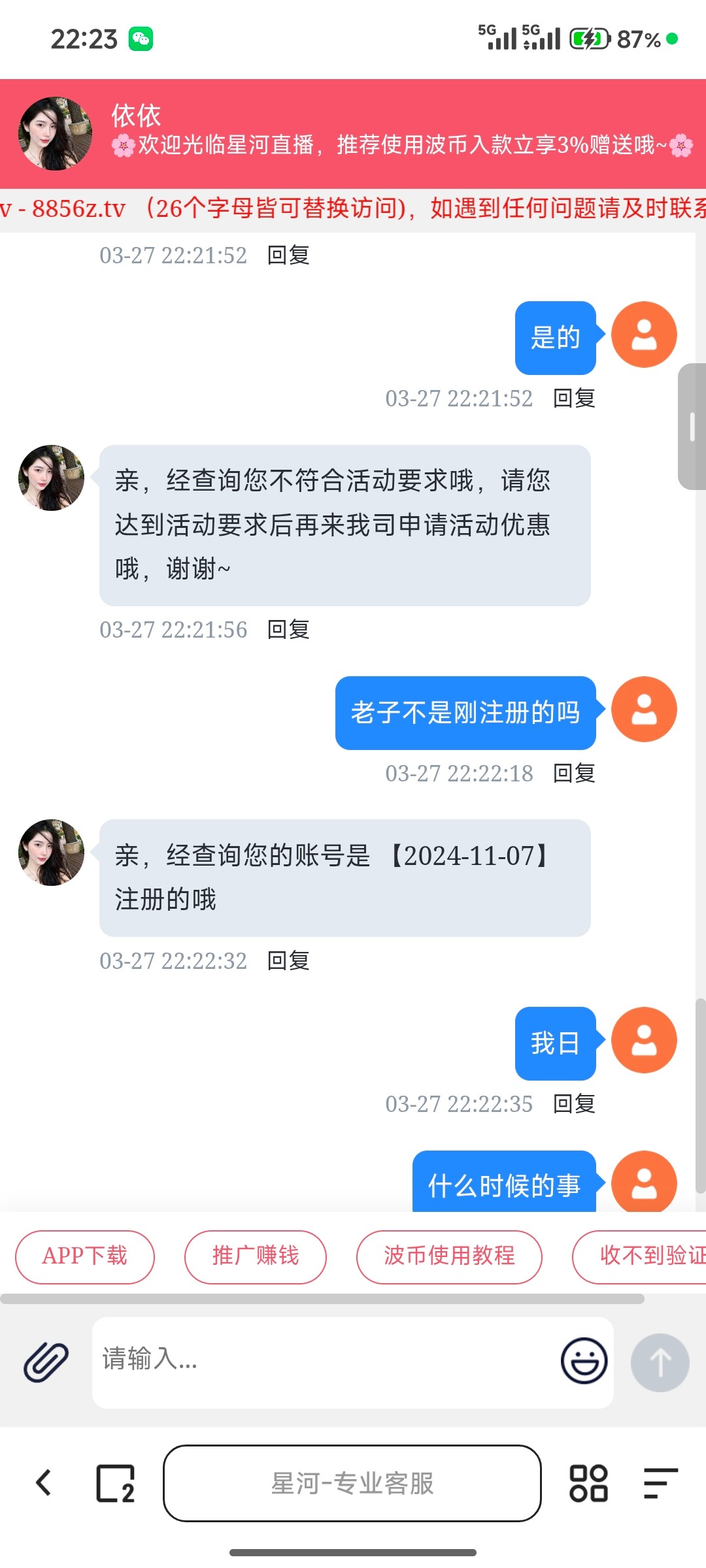Open the browser menu icon
The width and height of the screenshot is (706, 1568).
[660, 1483]
